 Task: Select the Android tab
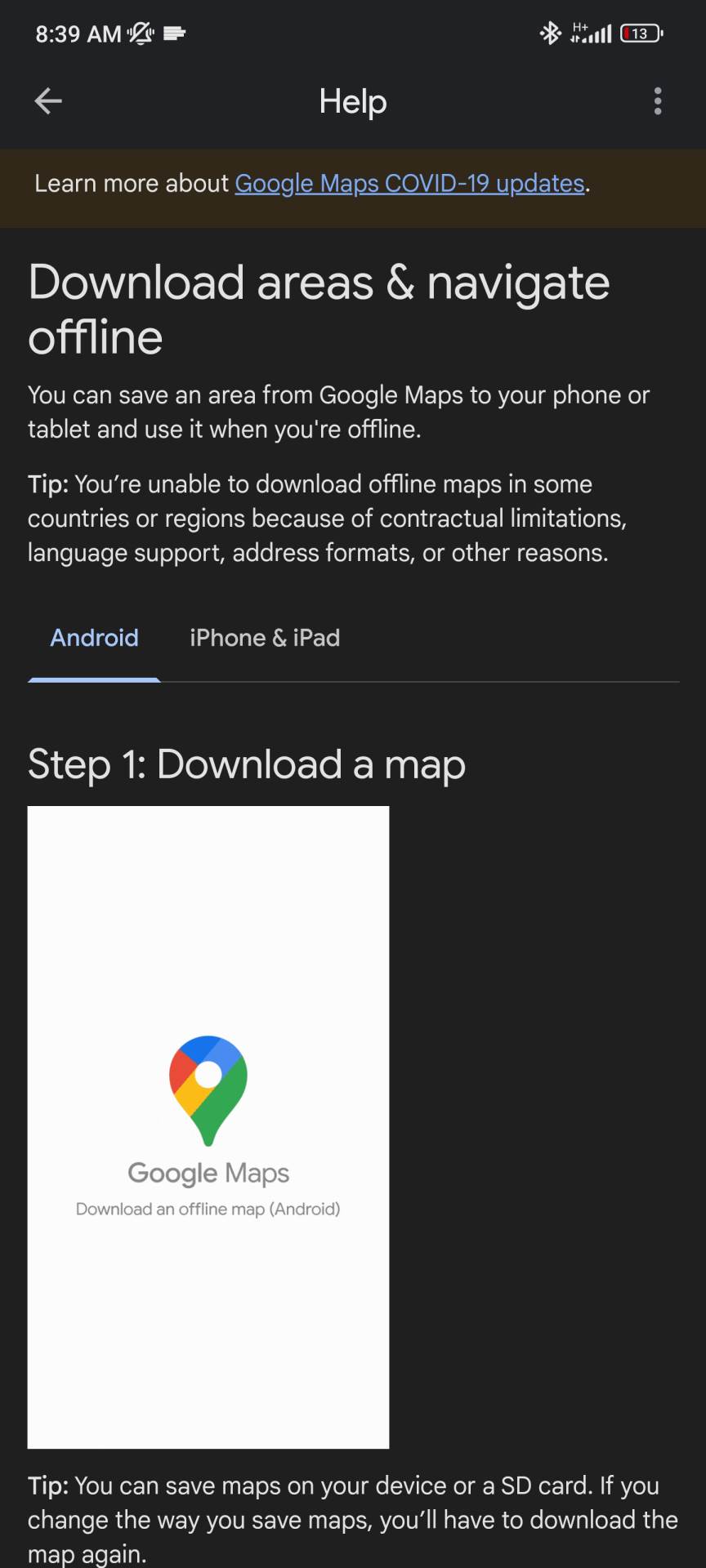coord(94,638)
